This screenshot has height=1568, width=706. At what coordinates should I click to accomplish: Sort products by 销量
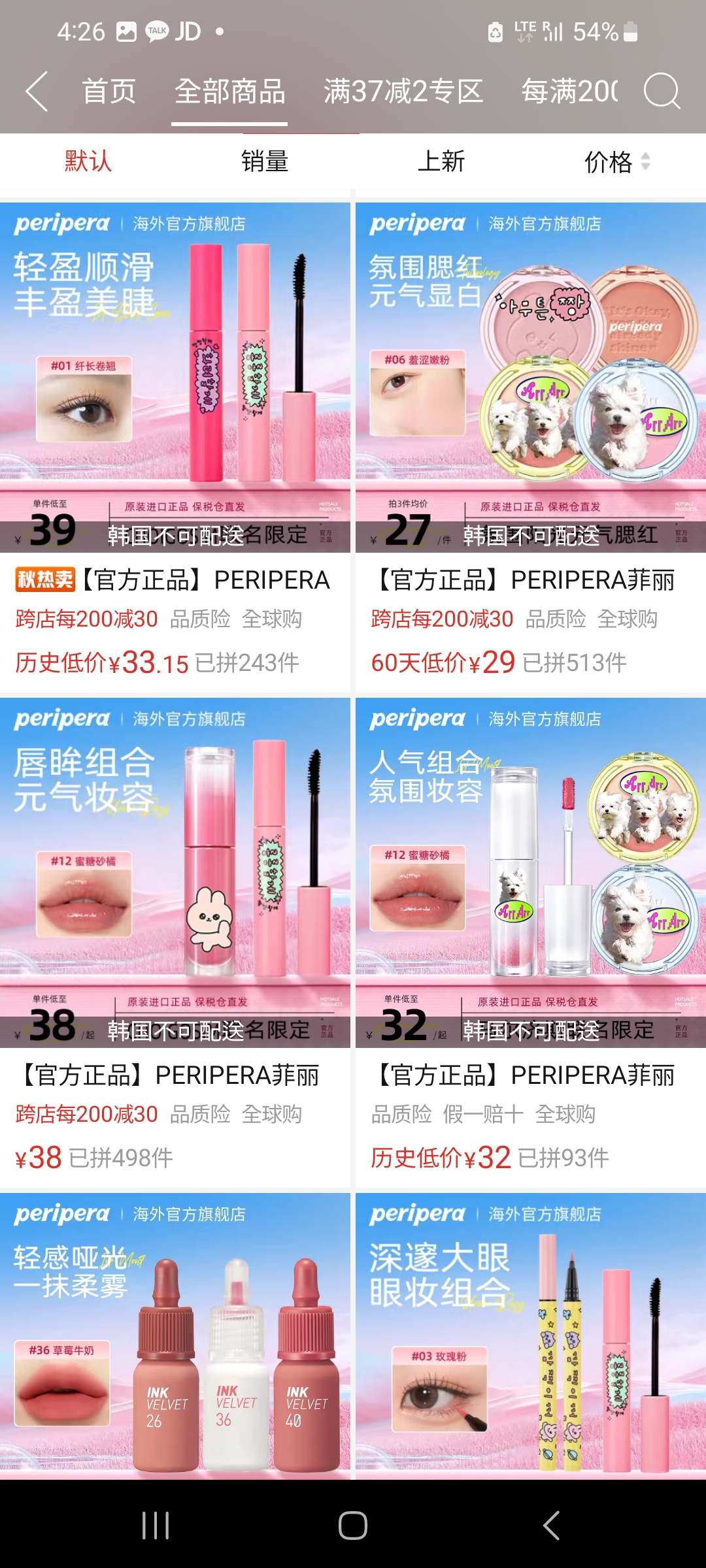click(x=265, y=161)
